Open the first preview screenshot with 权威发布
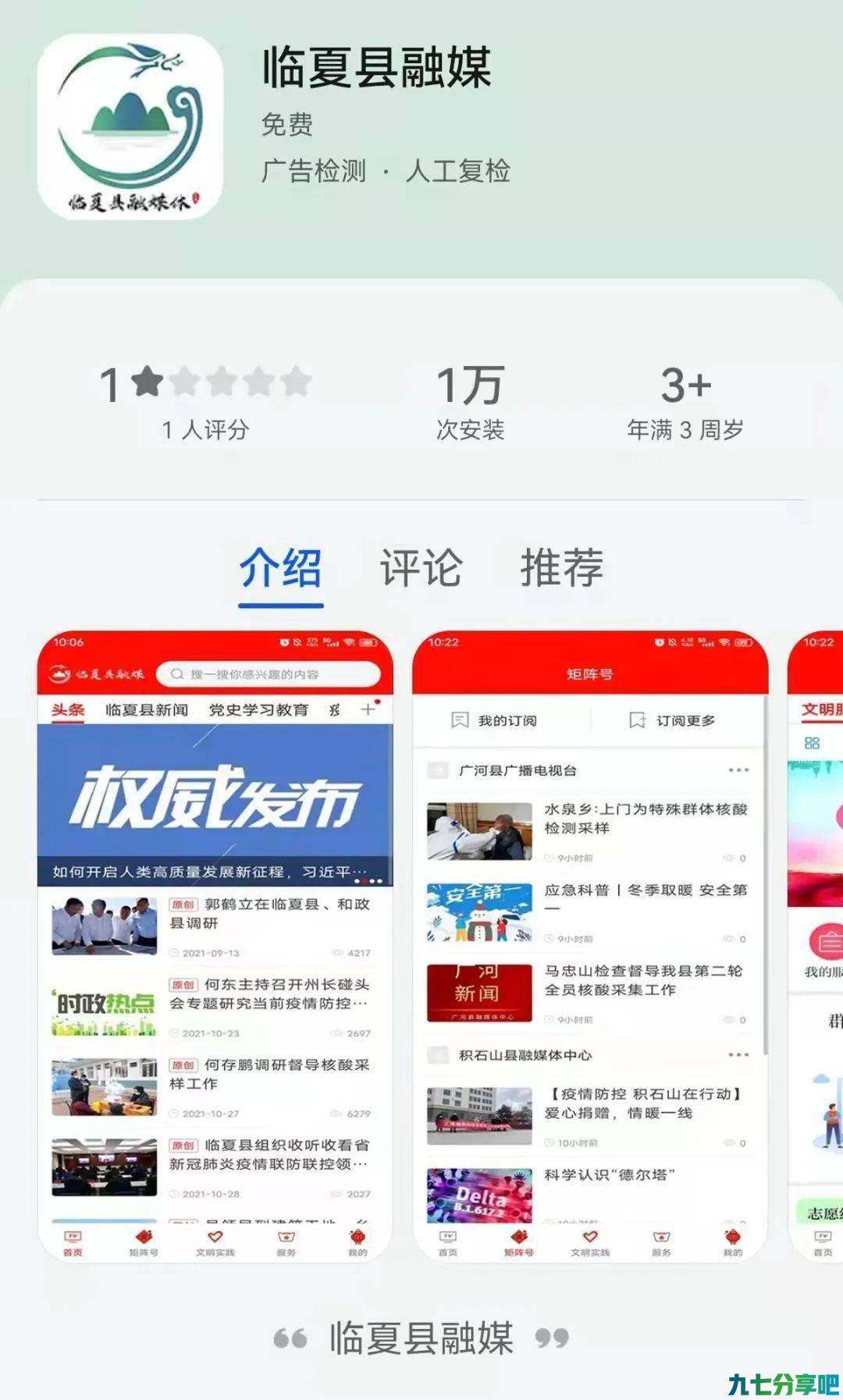 point(215,946)
